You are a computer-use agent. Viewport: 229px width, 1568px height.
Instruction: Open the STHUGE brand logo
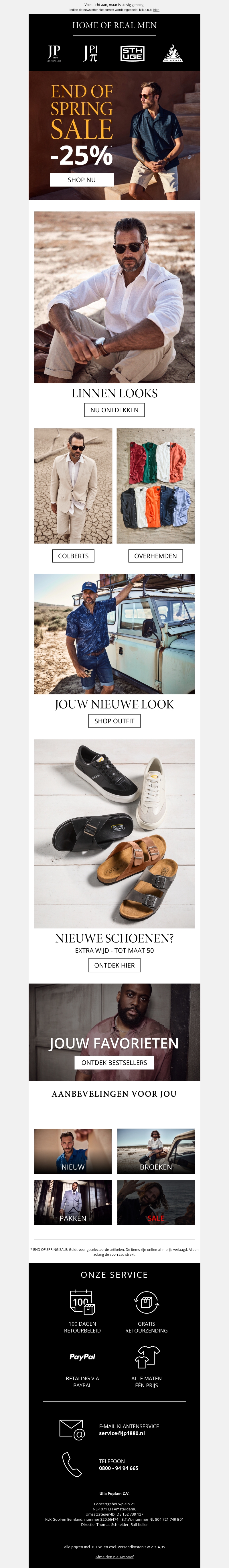pyautogui.click(x=132, y=53)
